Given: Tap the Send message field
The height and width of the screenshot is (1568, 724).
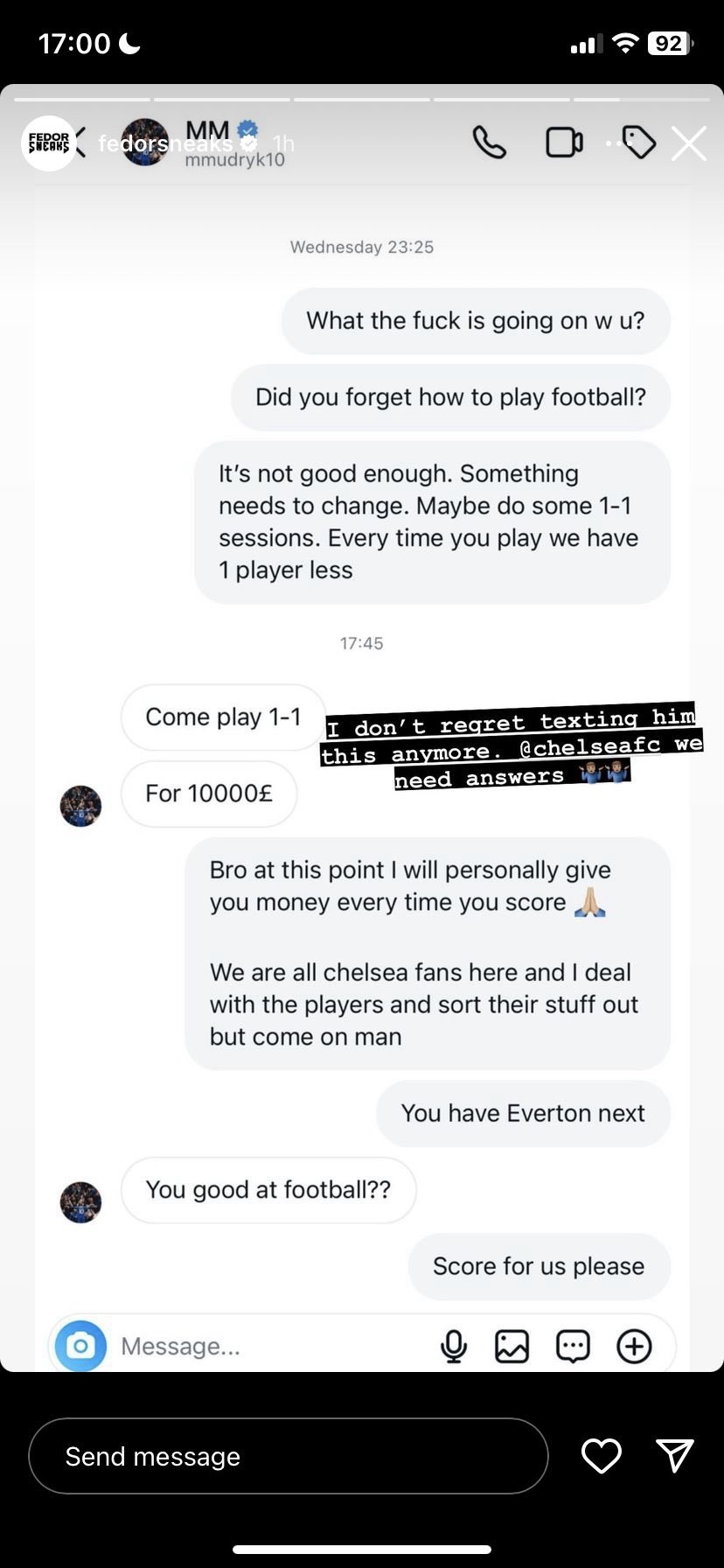Looking at the screenshot, I should (x=289, y=1456).
